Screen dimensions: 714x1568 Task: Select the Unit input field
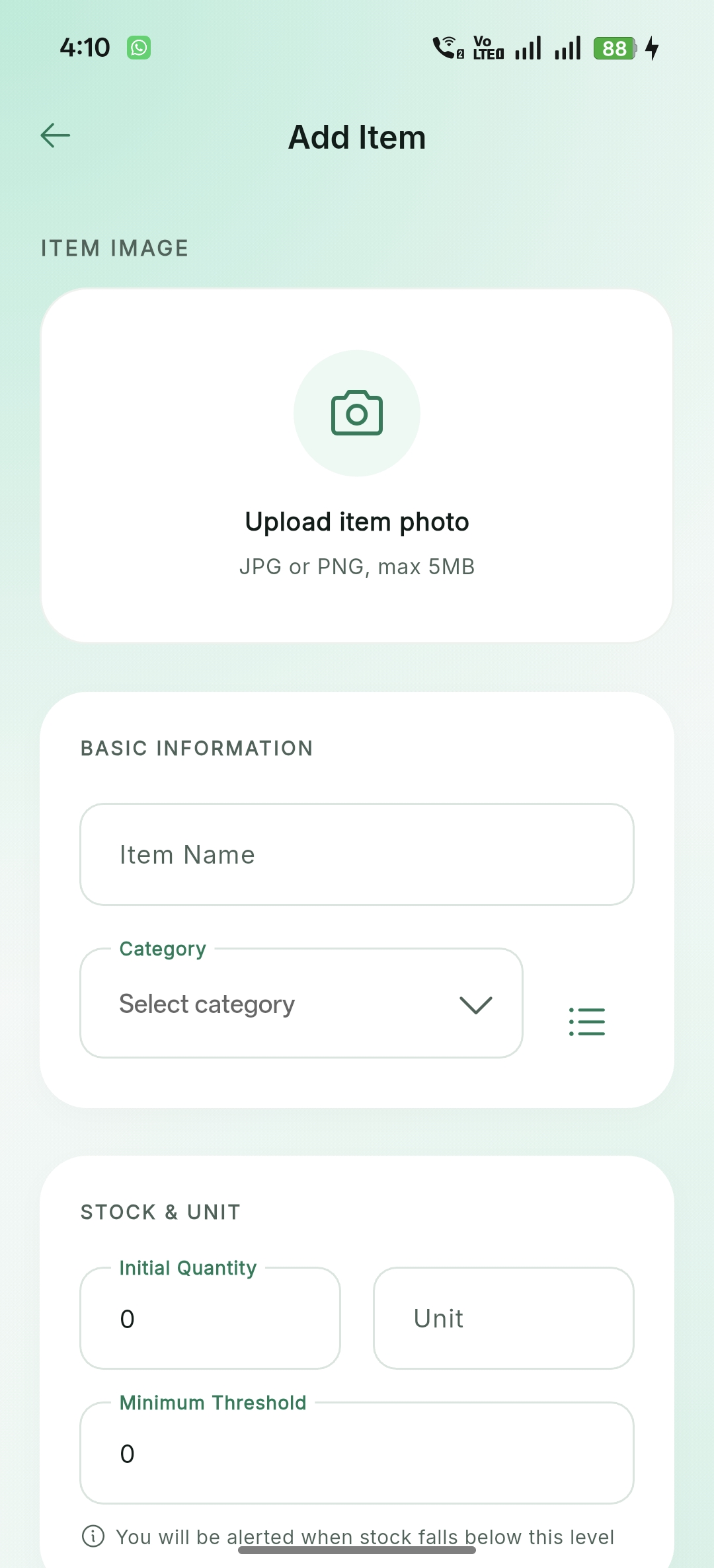[x=503, y=1318]
